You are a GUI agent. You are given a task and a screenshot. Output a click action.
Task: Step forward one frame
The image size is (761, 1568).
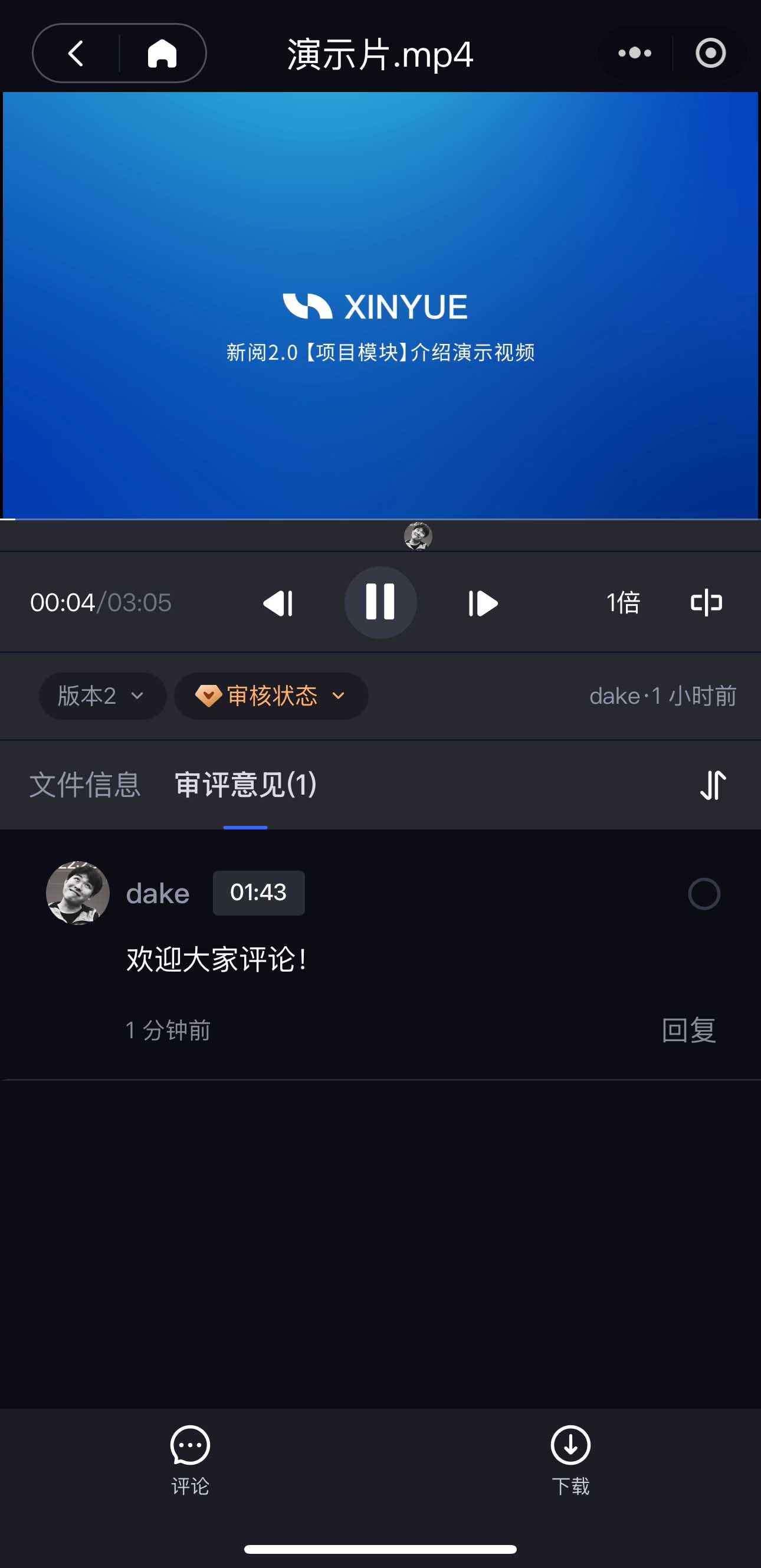coord(483,603)
